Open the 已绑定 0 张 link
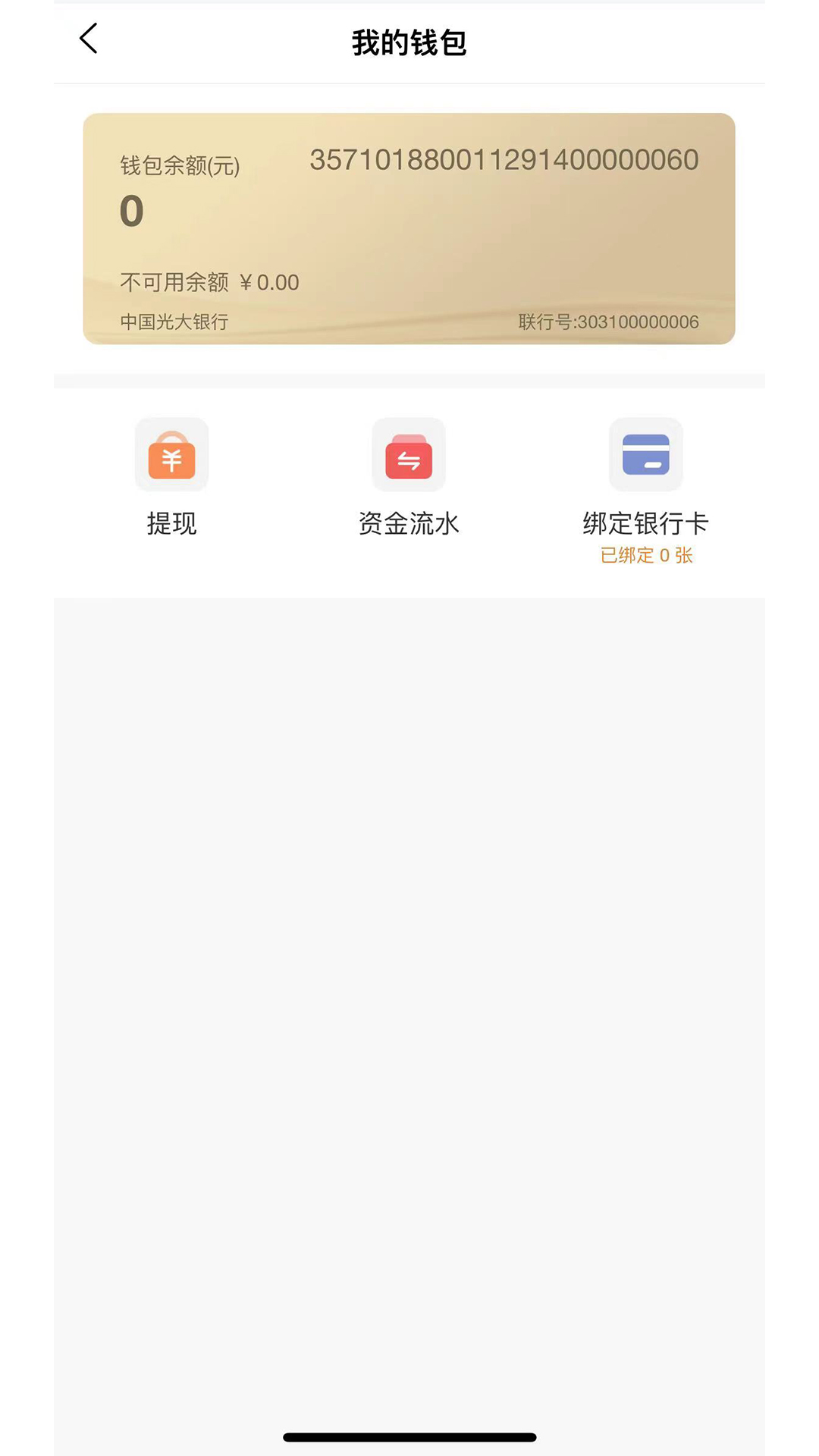The image size is (819, 1456). tap(646, 555)
